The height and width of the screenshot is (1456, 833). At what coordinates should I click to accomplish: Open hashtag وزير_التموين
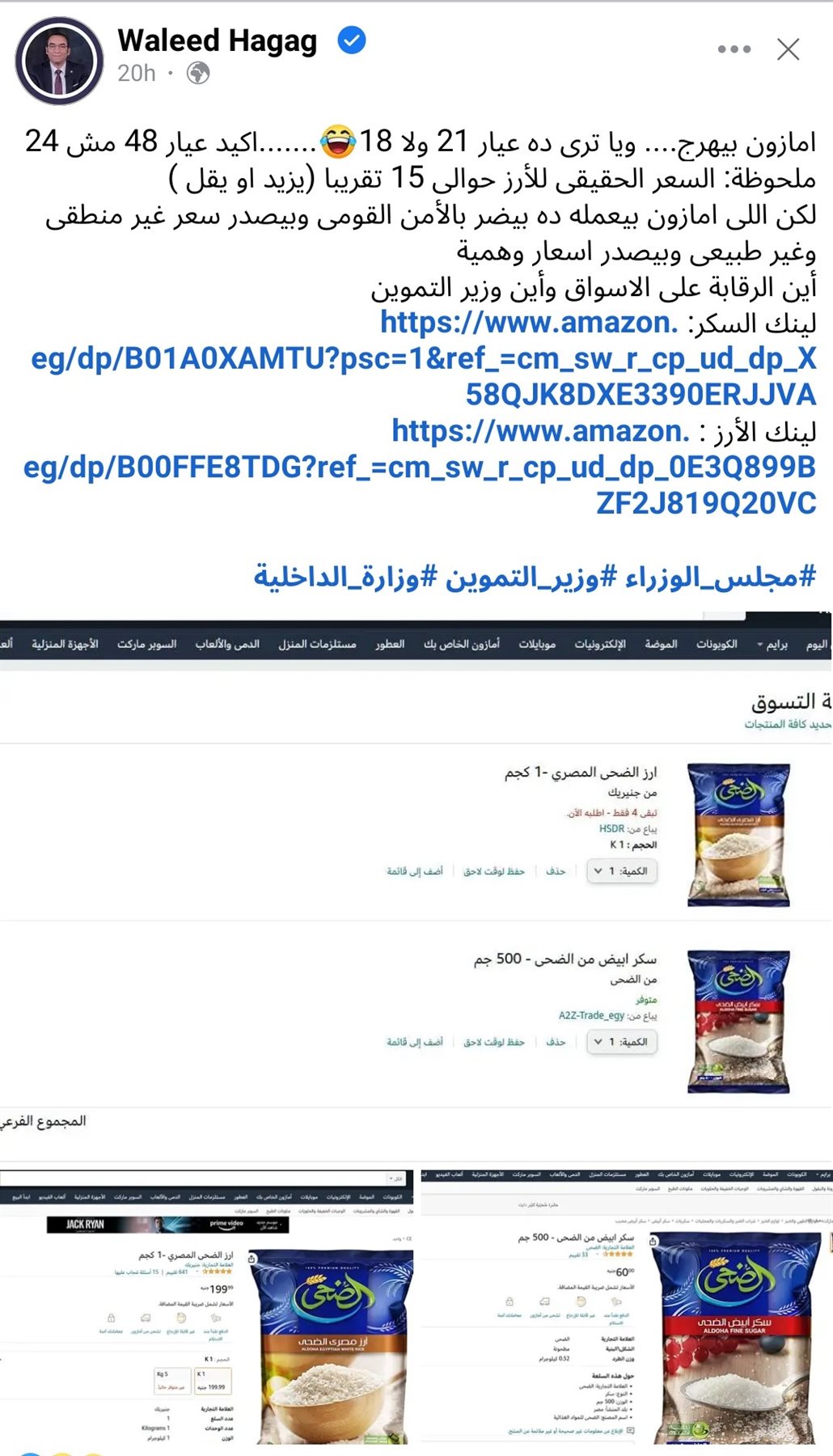click(x=531, y=577)
